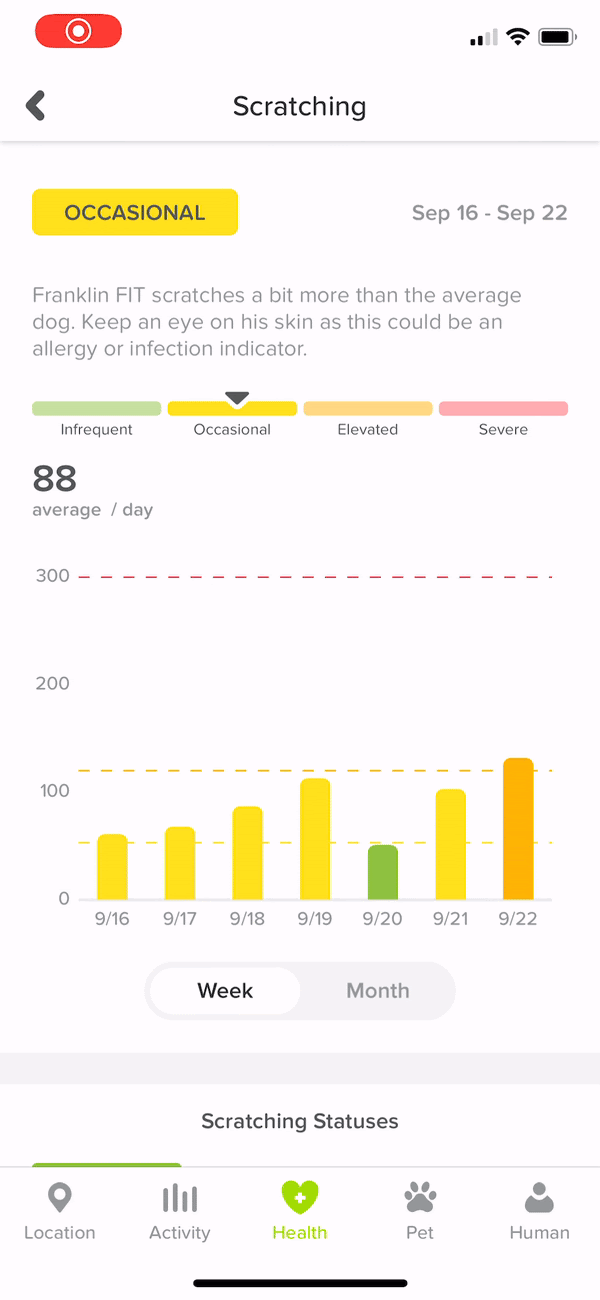Open the Health tab
Viewport: 600px width, 1300px height.
[x=300, y=1212]
